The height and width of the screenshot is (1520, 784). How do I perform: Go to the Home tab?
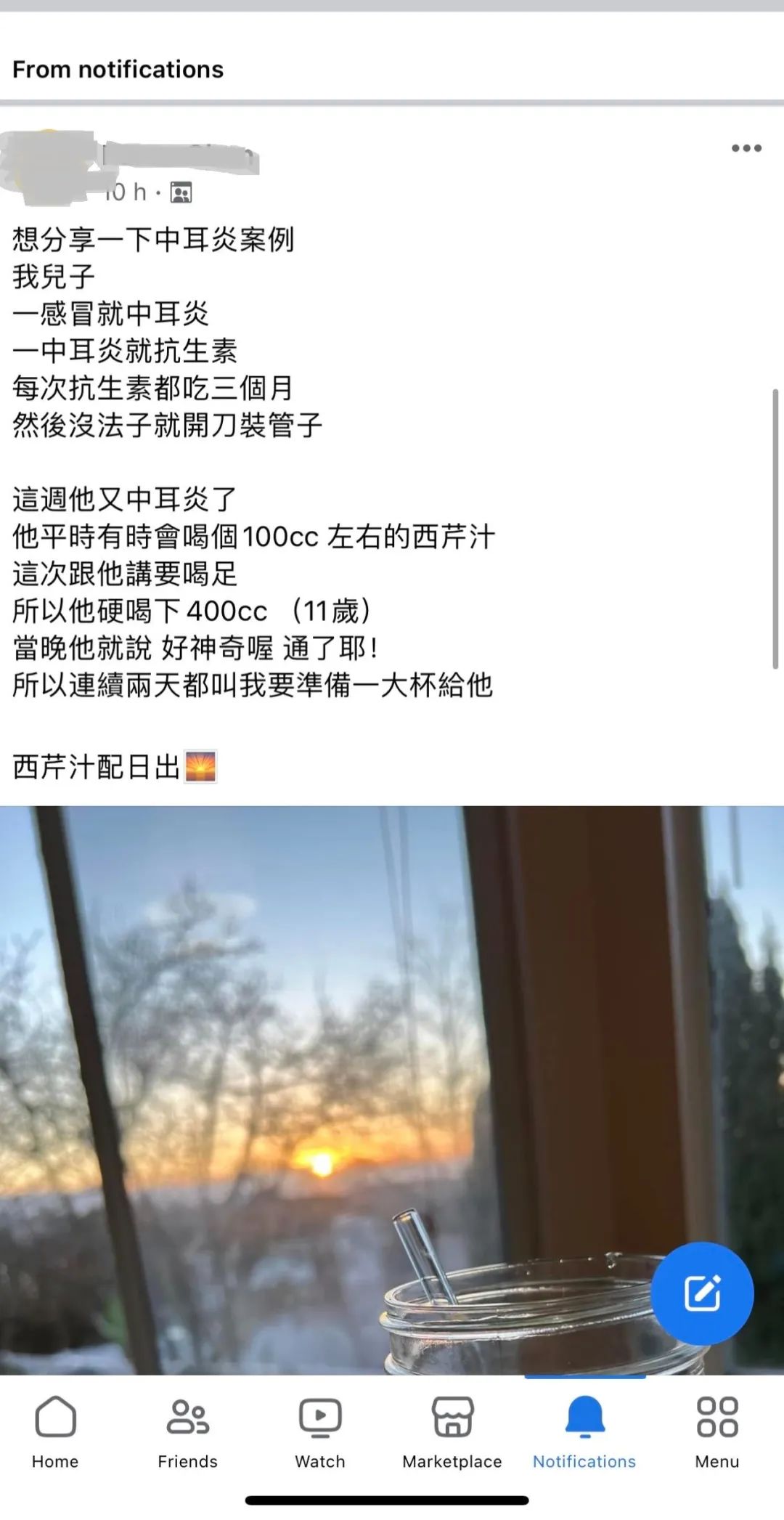55,1432
